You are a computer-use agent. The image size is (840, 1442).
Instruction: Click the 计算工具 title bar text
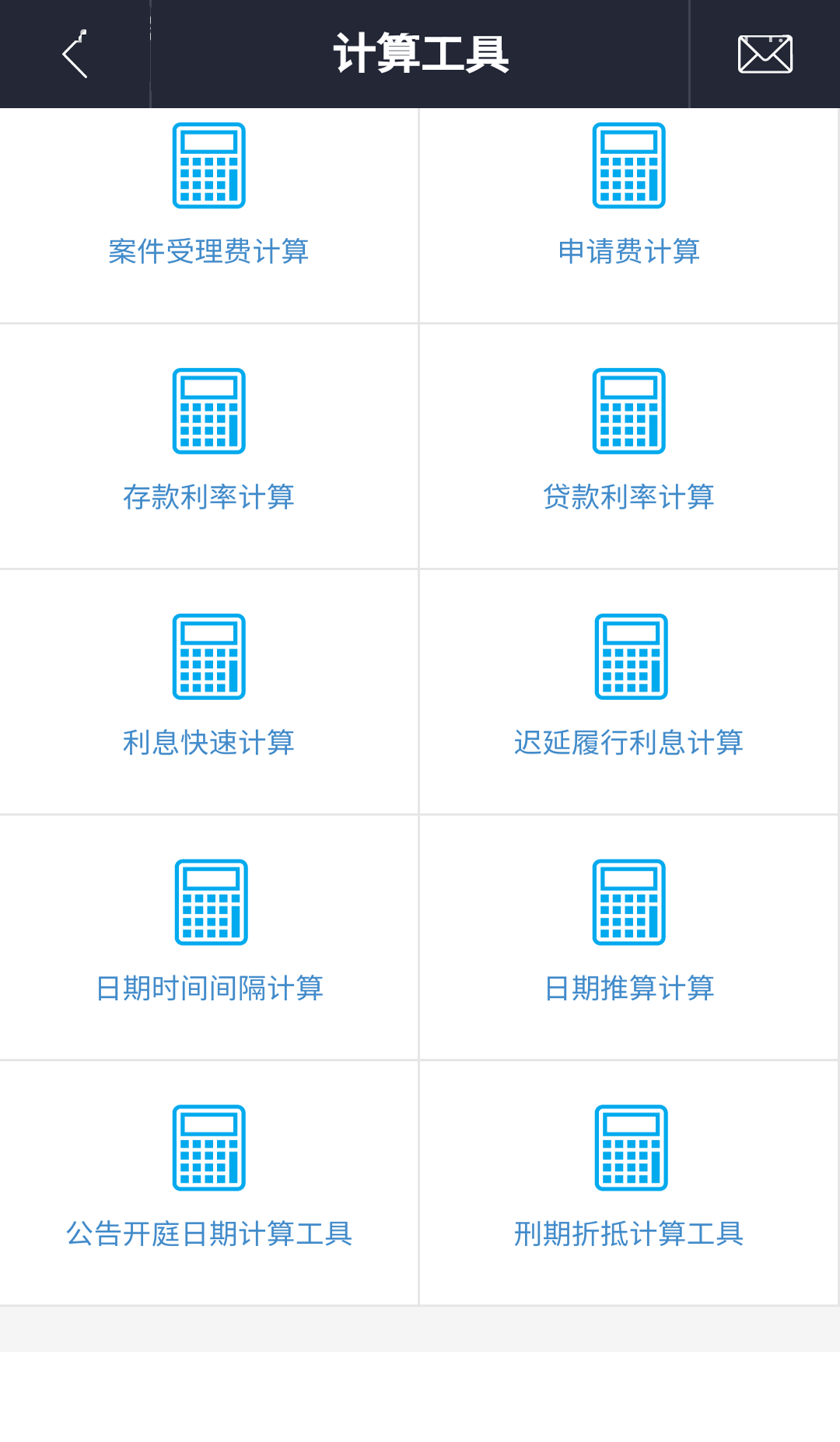[x=420, y=53]
